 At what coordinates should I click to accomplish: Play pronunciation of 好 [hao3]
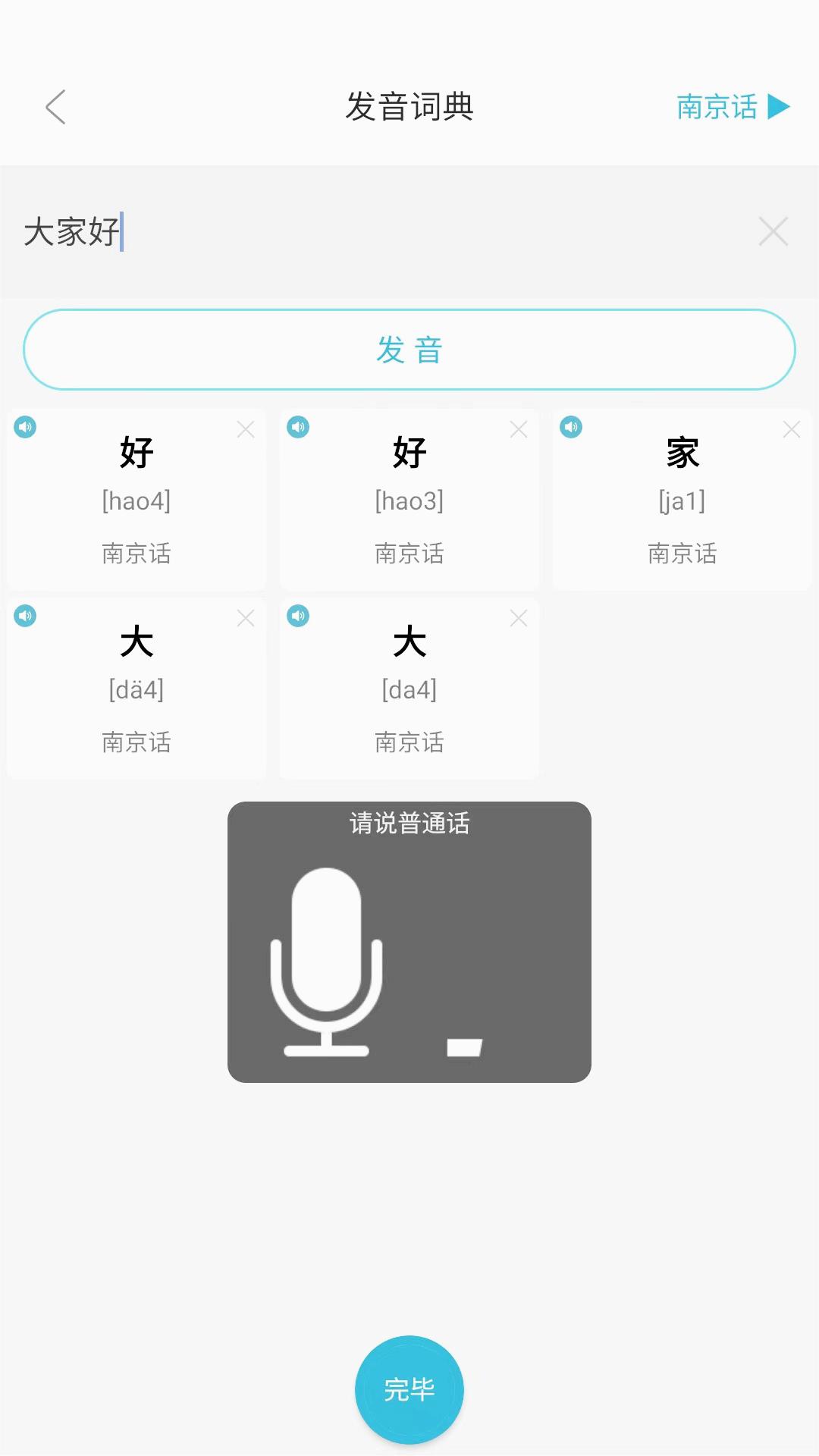(298, 427)
